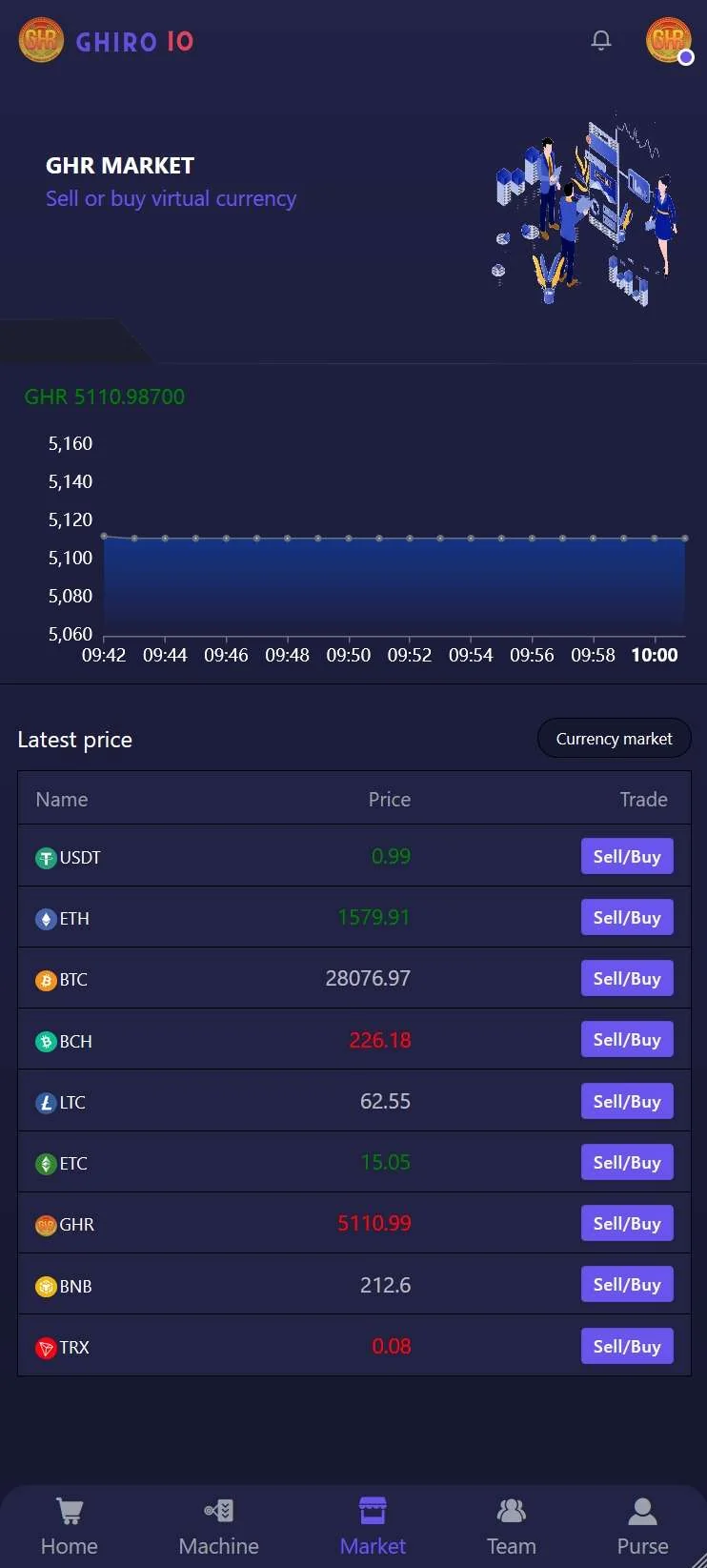Open Sell/Buy for TRX
The width and height of the screenshot is (707, 1568).
(x=627, y=1346)
